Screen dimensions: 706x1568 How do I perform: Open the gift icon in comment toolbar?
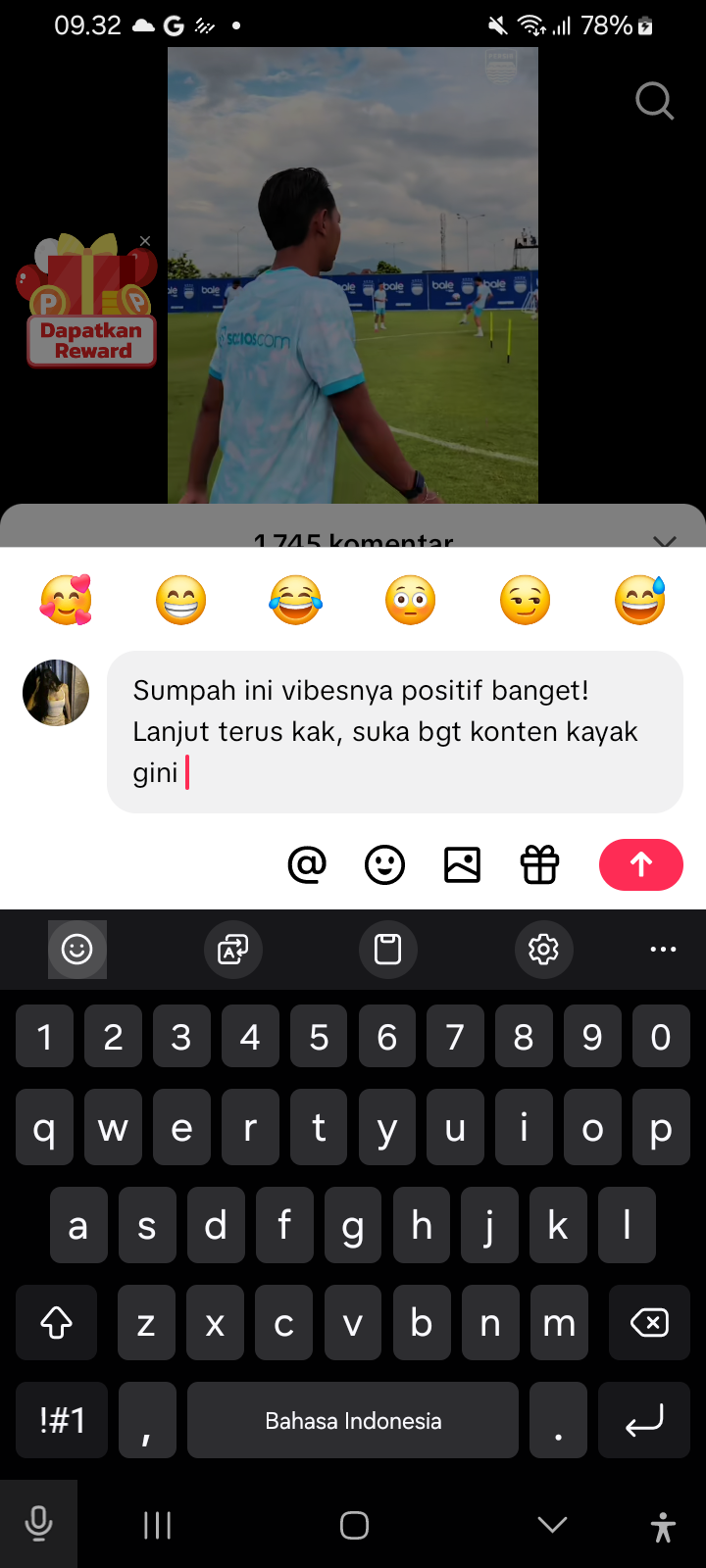[539, 864]
